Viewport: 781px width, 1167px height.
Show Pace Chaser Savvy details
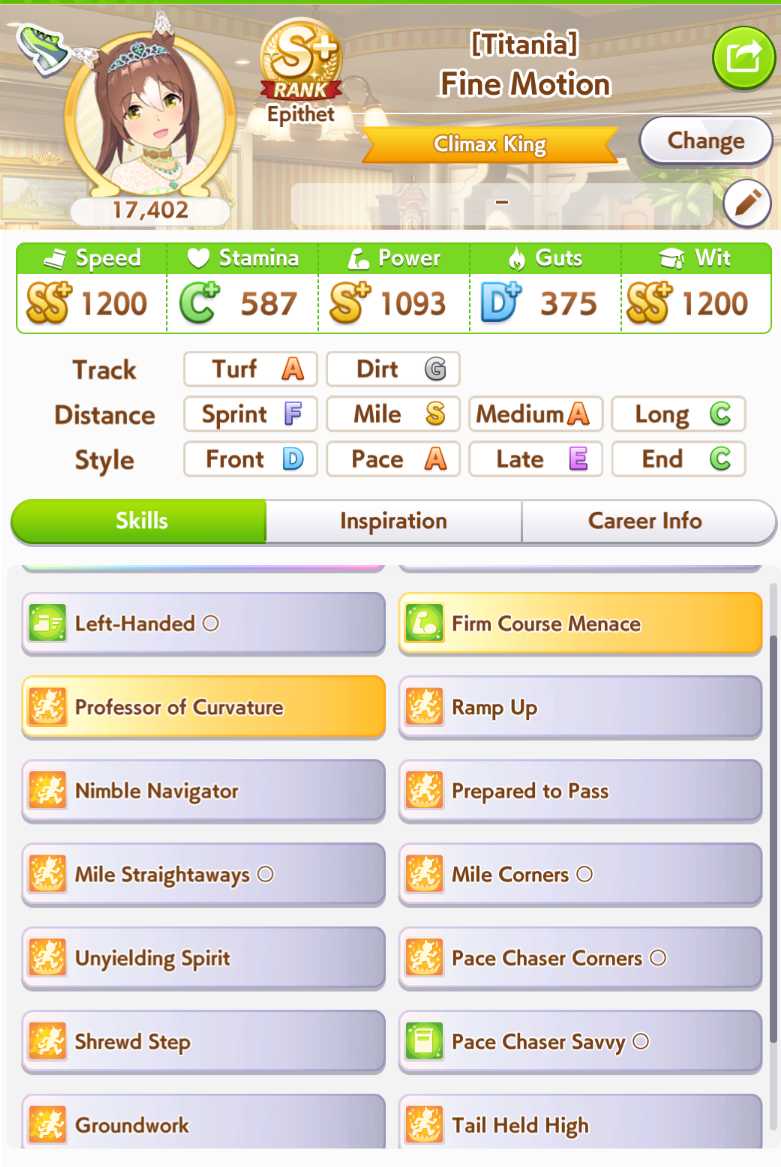[580, 1042]
